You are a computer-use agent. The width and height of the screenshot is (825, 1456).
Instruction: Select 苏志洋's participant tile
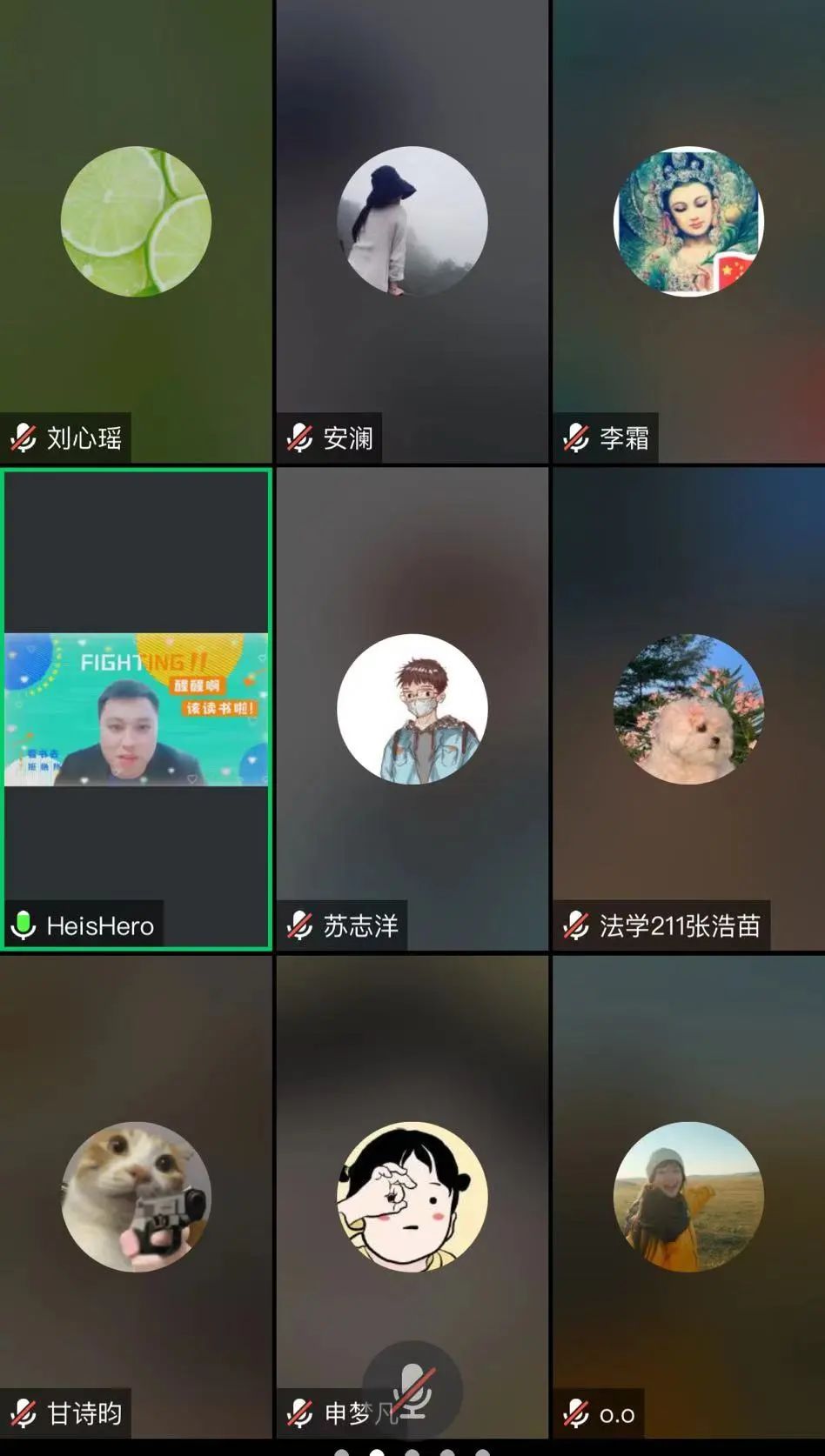(x=412, y=710)
